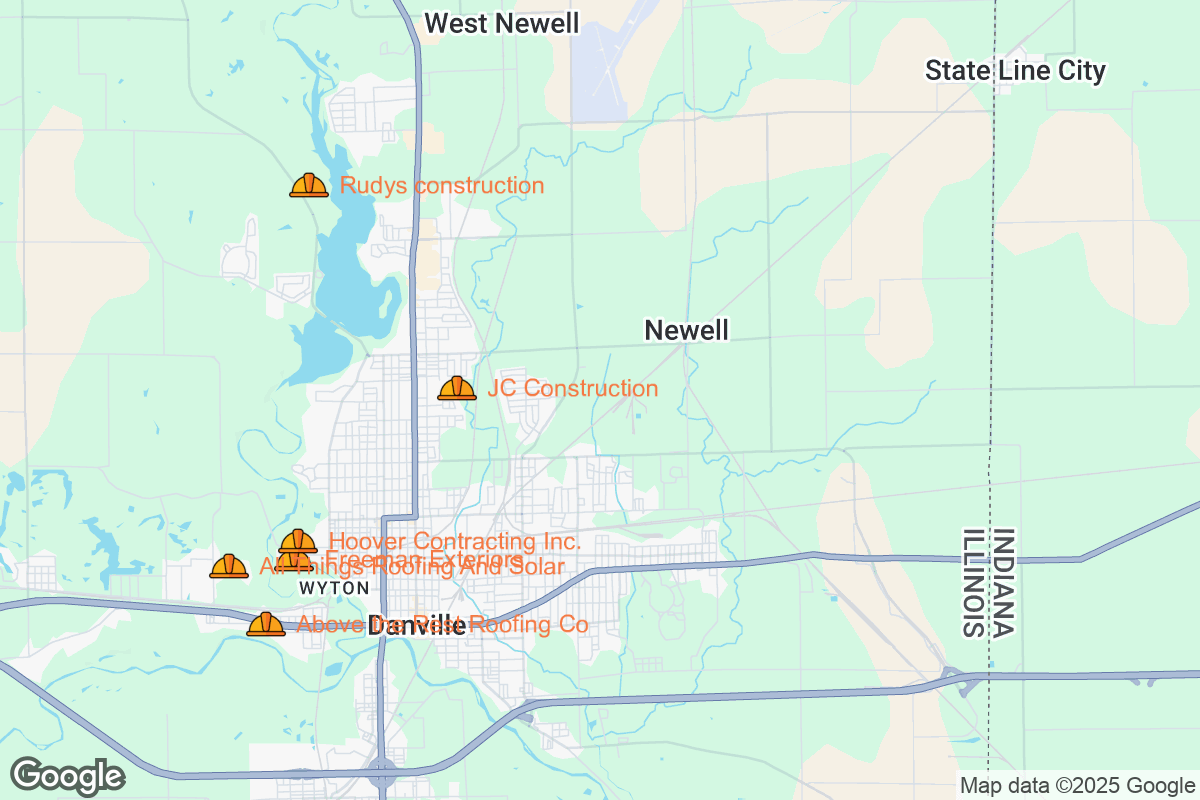View Above The Rest Roofing Co marker
The height and width of the screenshot is (800, 1200).
coord(266,625)
